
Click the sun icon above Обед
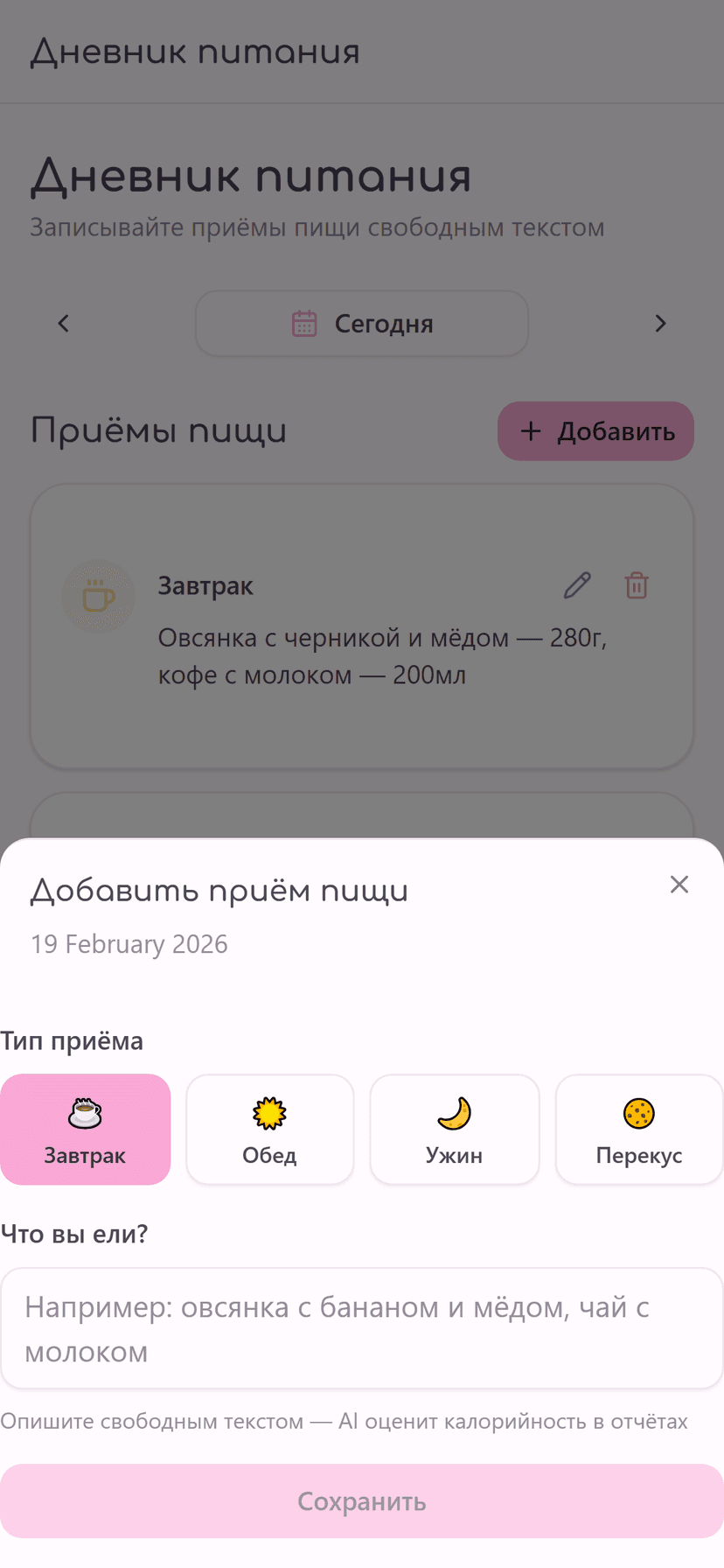[269, 1114]
